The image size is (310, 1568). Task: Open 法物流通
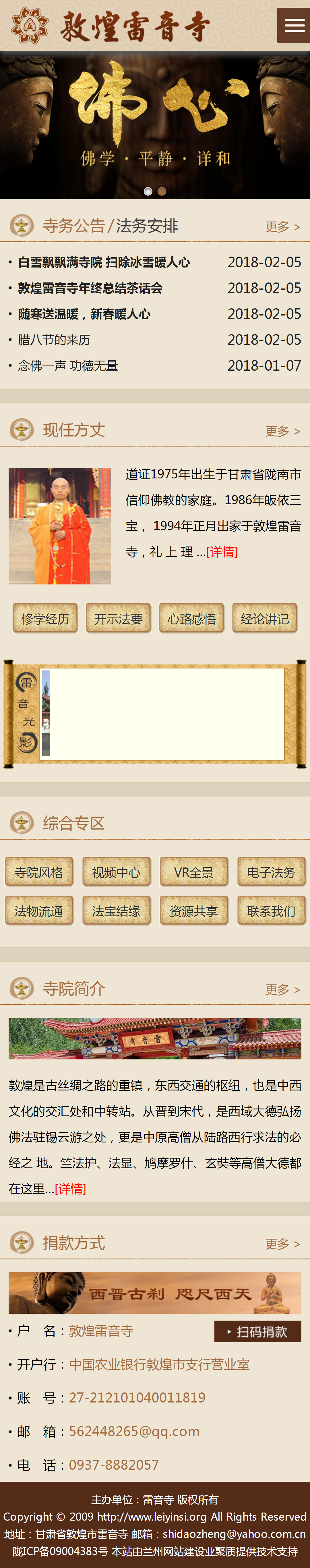point(39,911)
